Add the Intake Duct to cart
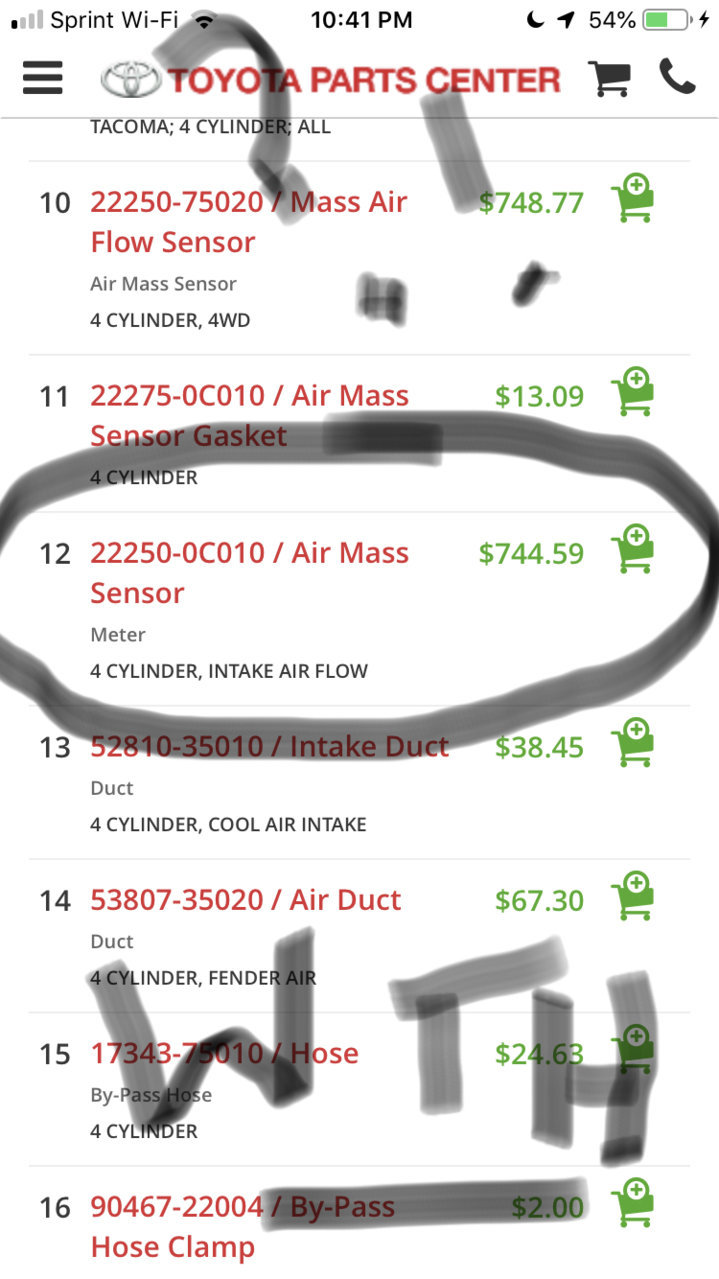Viewport: 719px width, 1279px height. pyautogui.click(x=633, y=743)
